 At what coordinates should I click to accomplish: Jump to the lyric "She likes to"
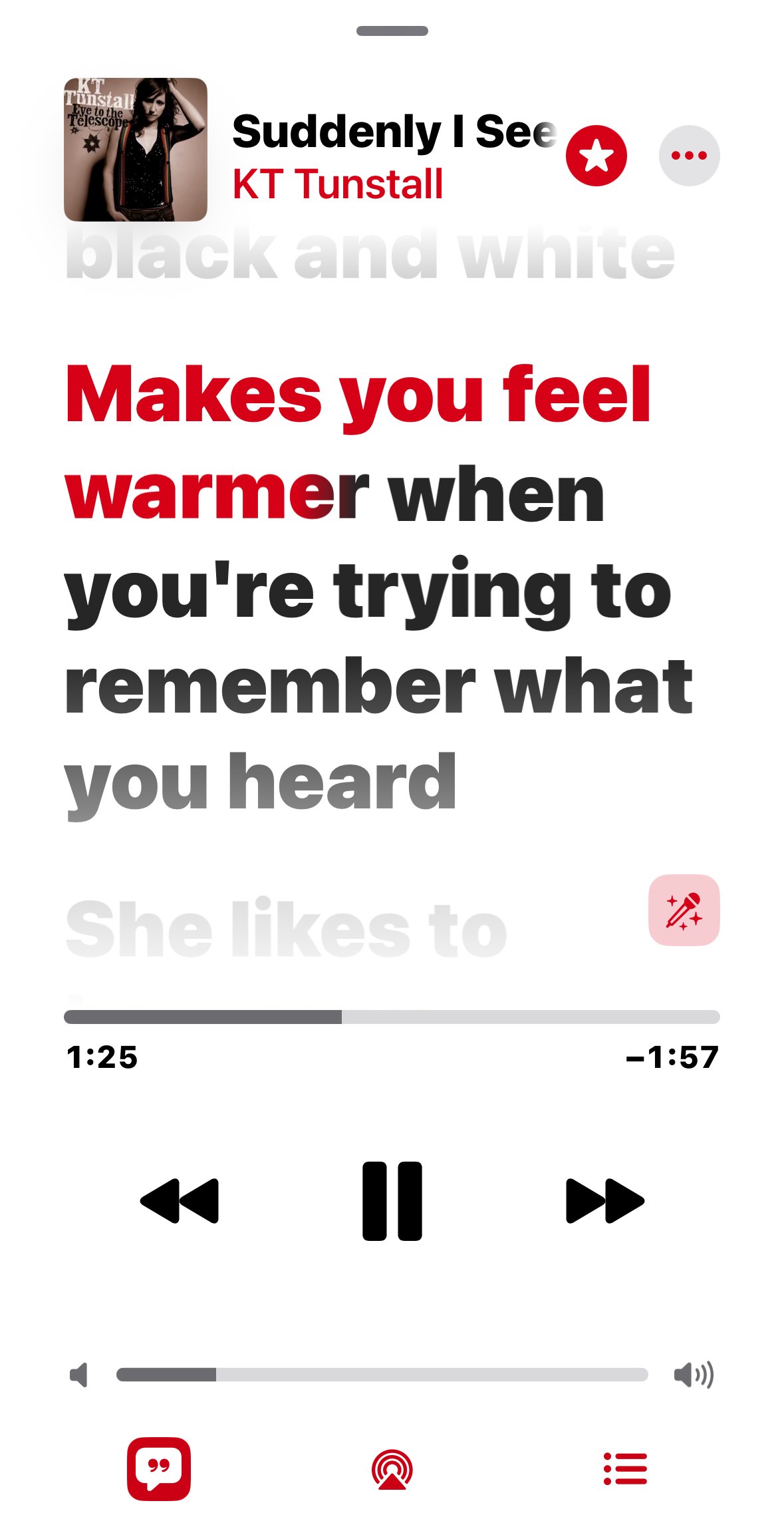(286, 930)
